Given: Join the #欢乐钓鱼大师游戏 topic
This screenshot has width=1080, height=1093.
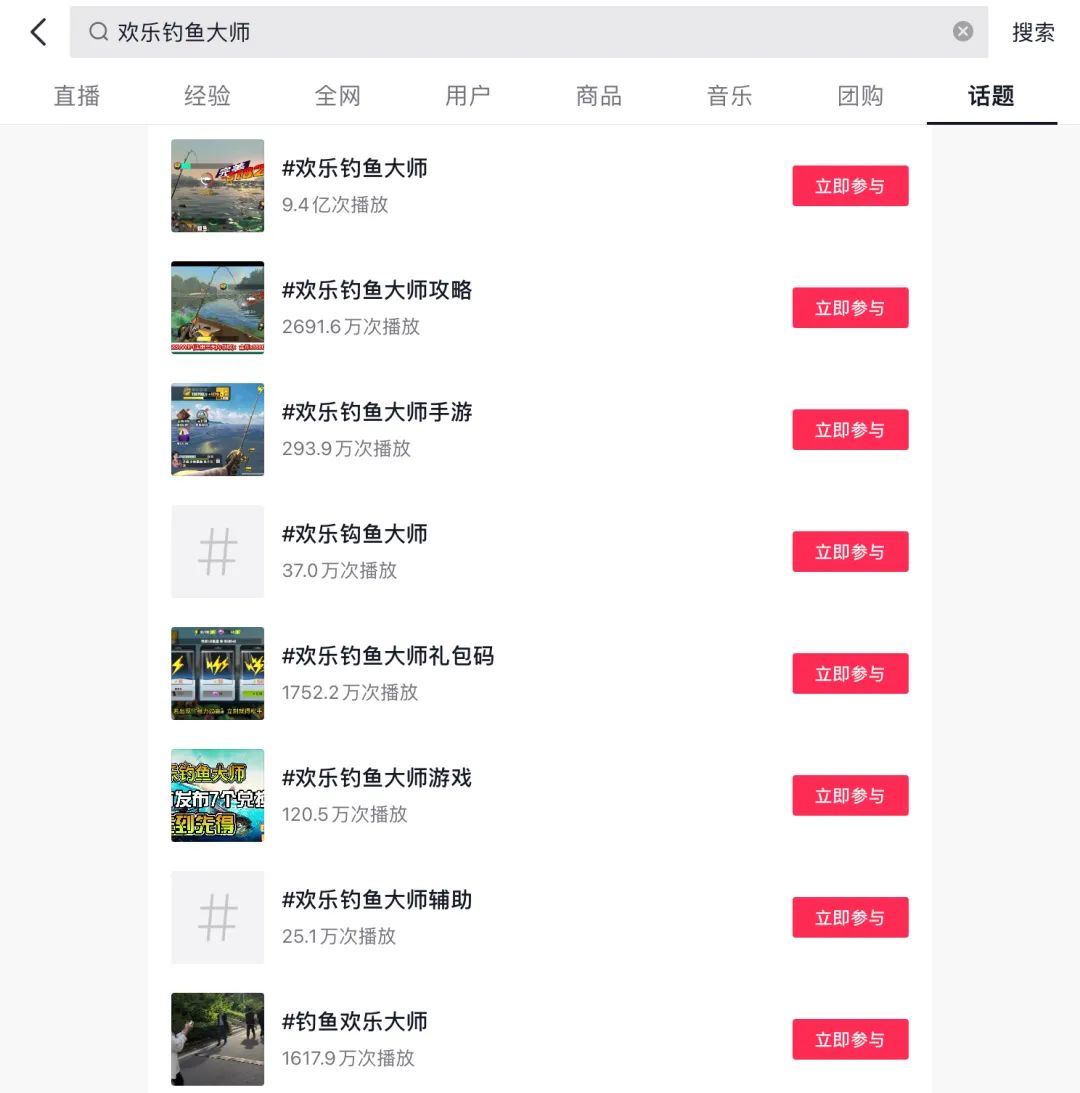Looking at the screenshot, I should click(850, 796).
